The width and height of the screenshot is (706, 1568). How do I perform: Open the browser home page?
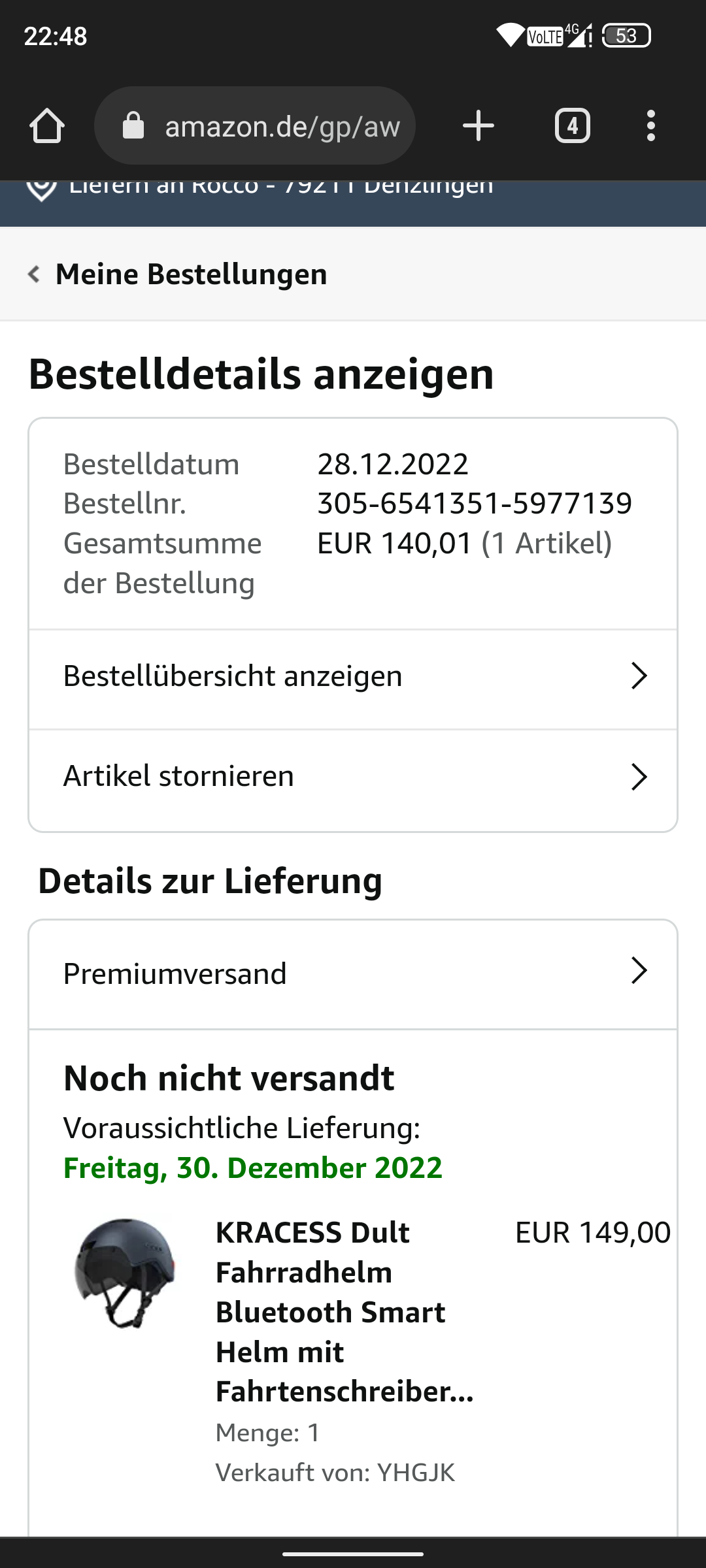click(x=47, y=125)
